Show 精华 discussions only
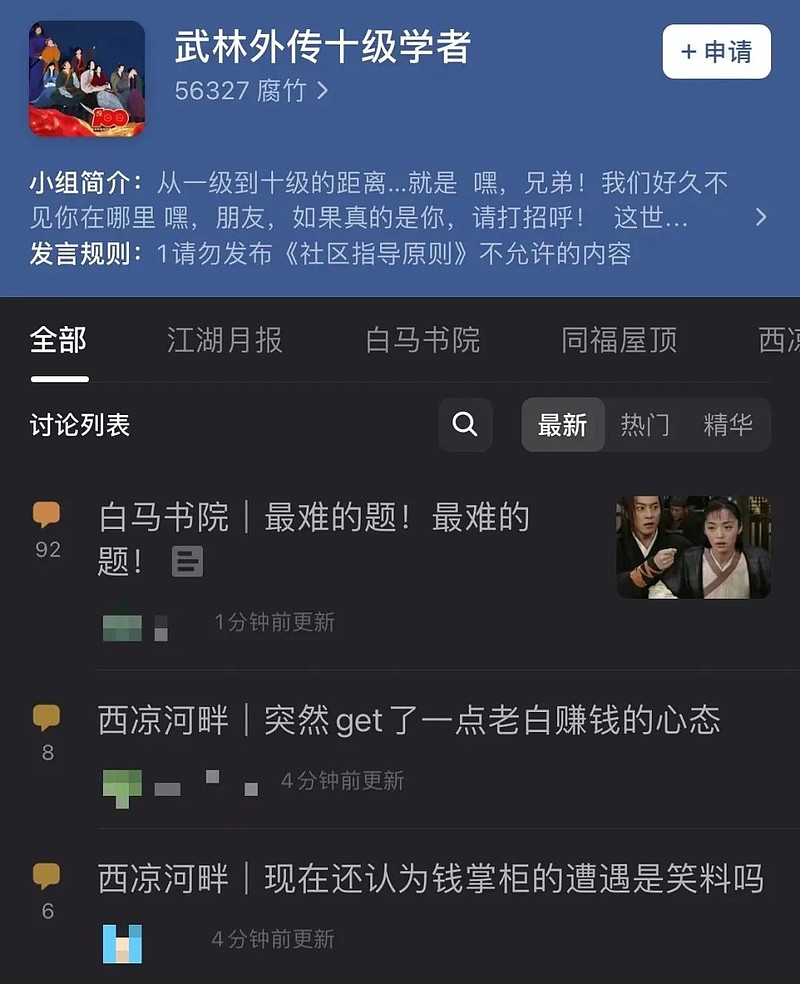This screenshot has height=984, width=800. [x=728, y=425]
